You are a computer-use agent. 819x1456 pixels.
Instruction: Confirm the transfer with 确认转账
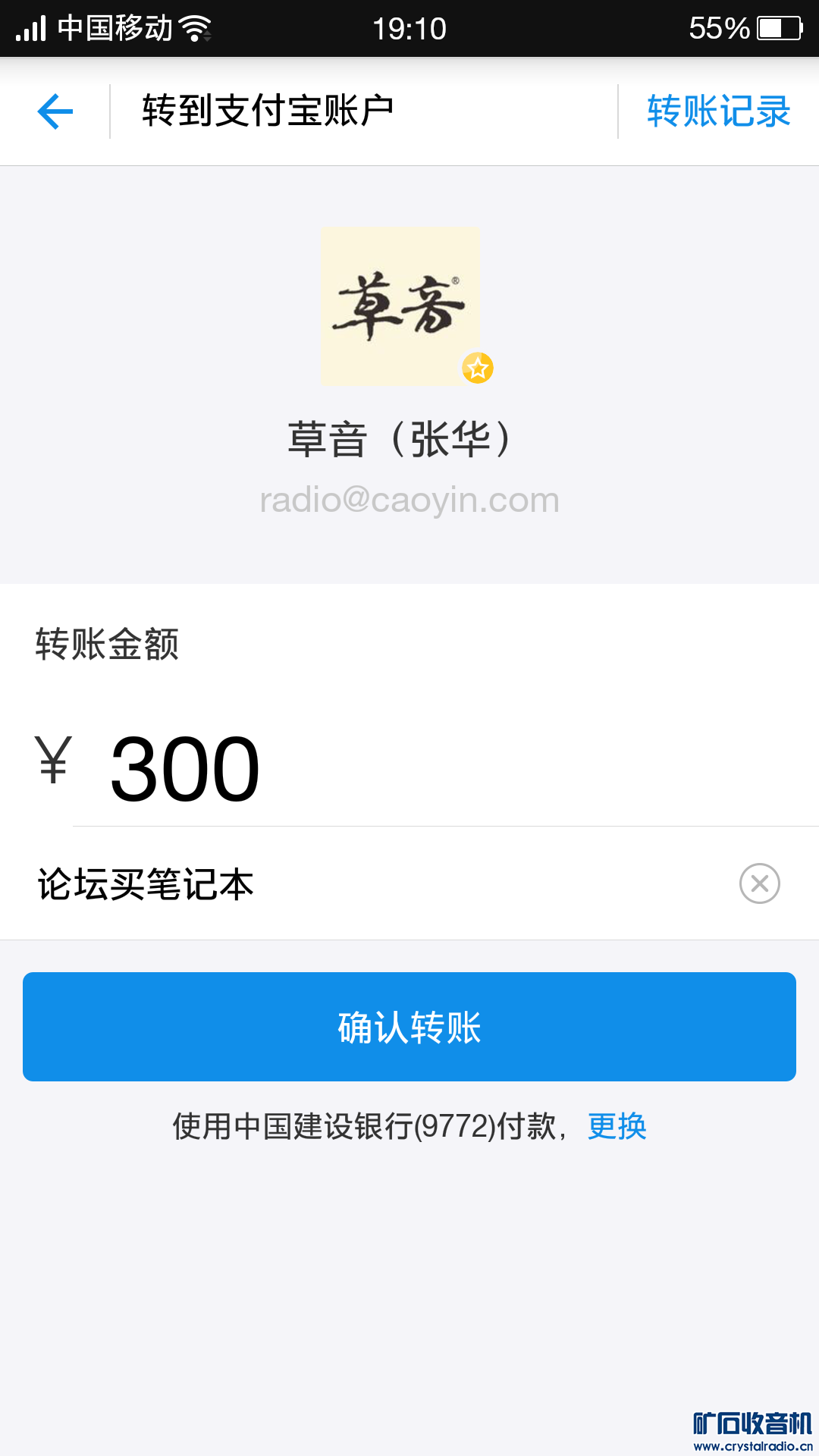click(x=409, y=1027)
